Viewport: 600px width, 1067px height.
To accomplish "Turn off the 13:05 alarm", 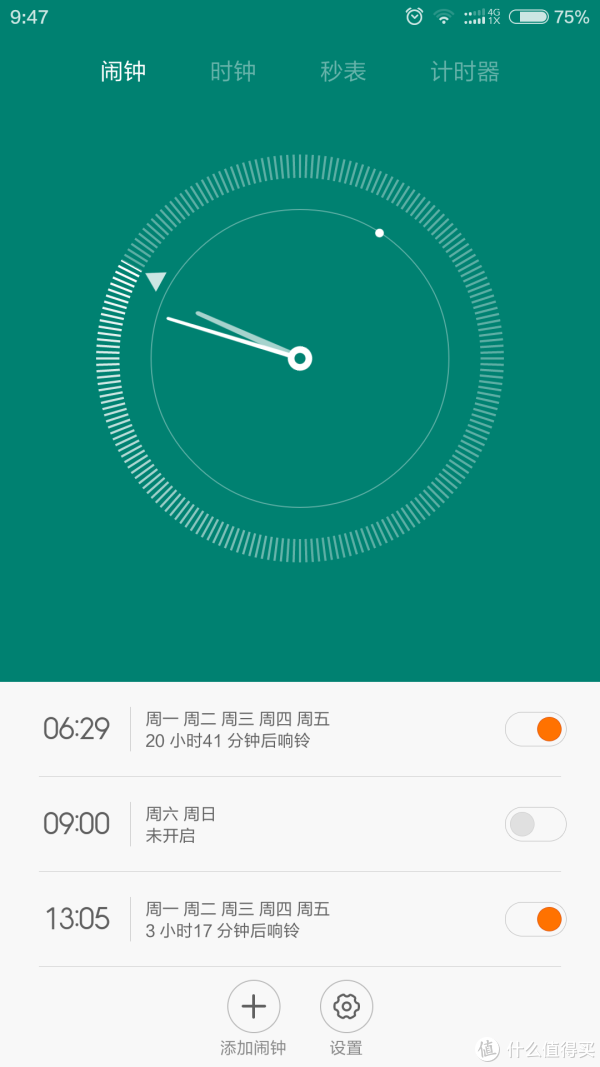I will tap(535, 919).
